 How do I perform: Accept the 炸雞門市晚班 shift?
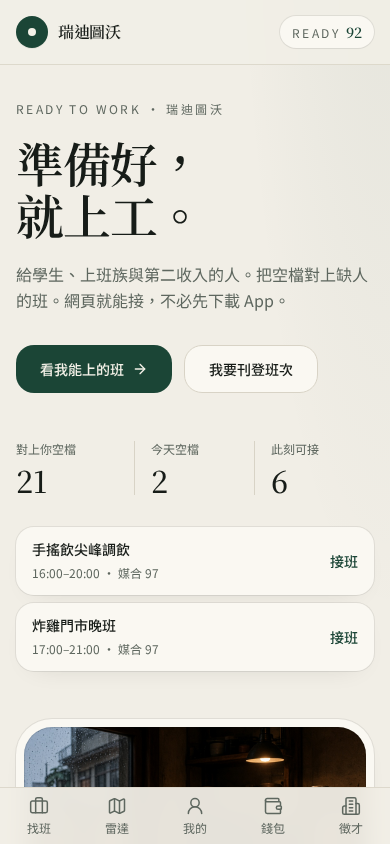344,637
